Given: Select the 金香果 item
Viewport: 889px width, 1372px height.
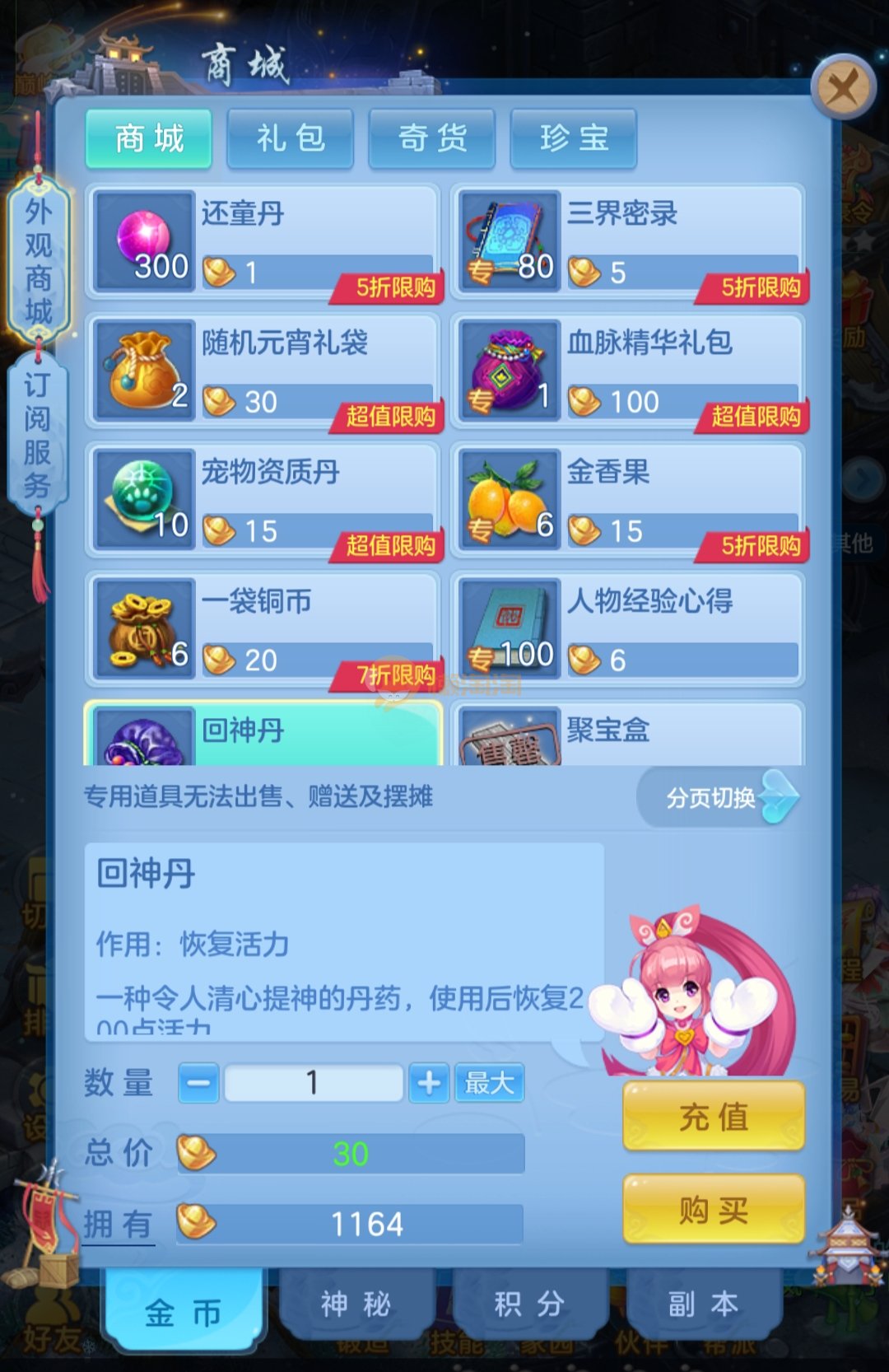Looking at the screenshot, I should 628,499.
